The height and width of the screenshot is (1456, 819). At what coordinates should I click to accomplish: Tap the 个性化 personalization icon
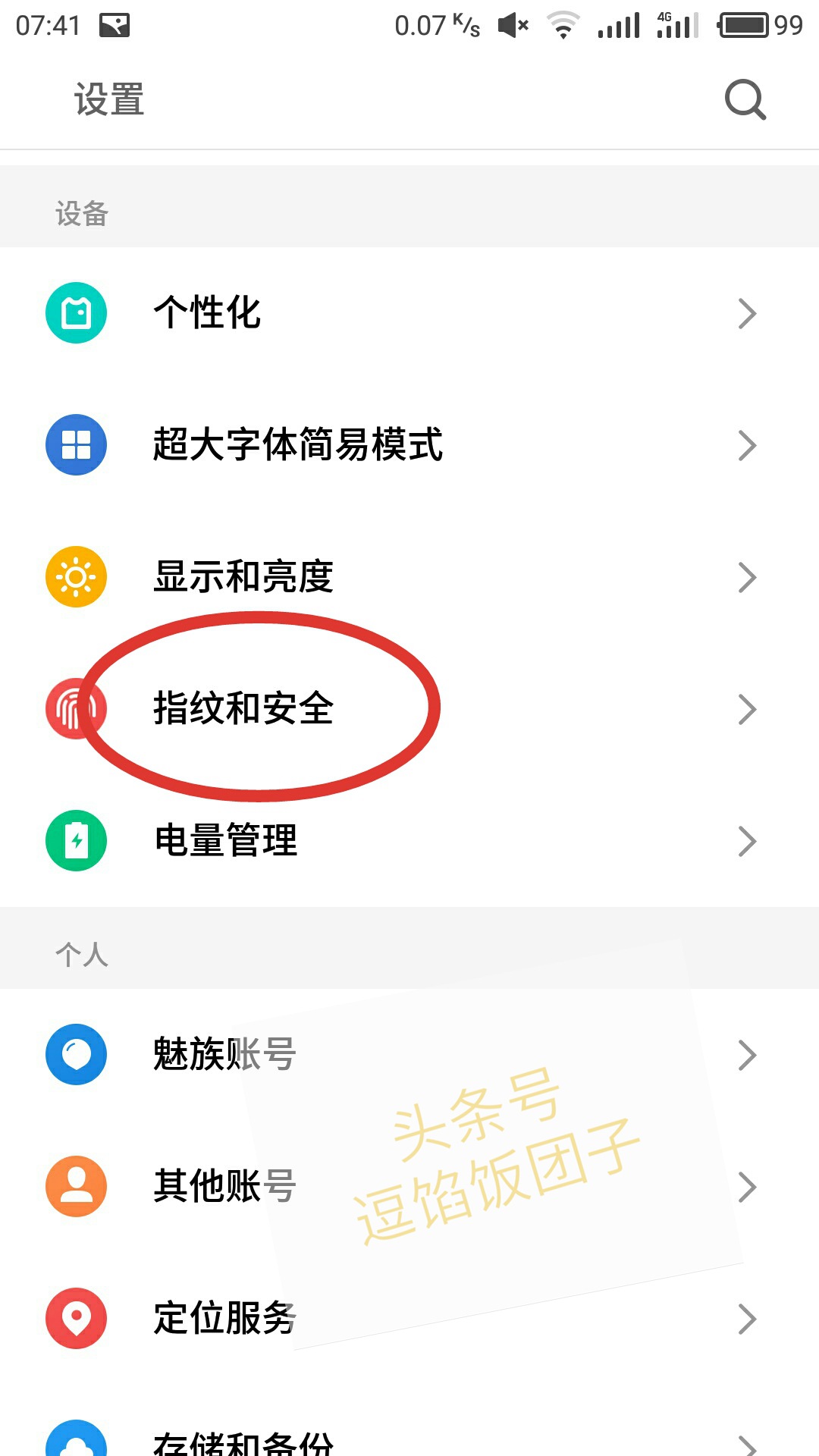coord(75,312)
